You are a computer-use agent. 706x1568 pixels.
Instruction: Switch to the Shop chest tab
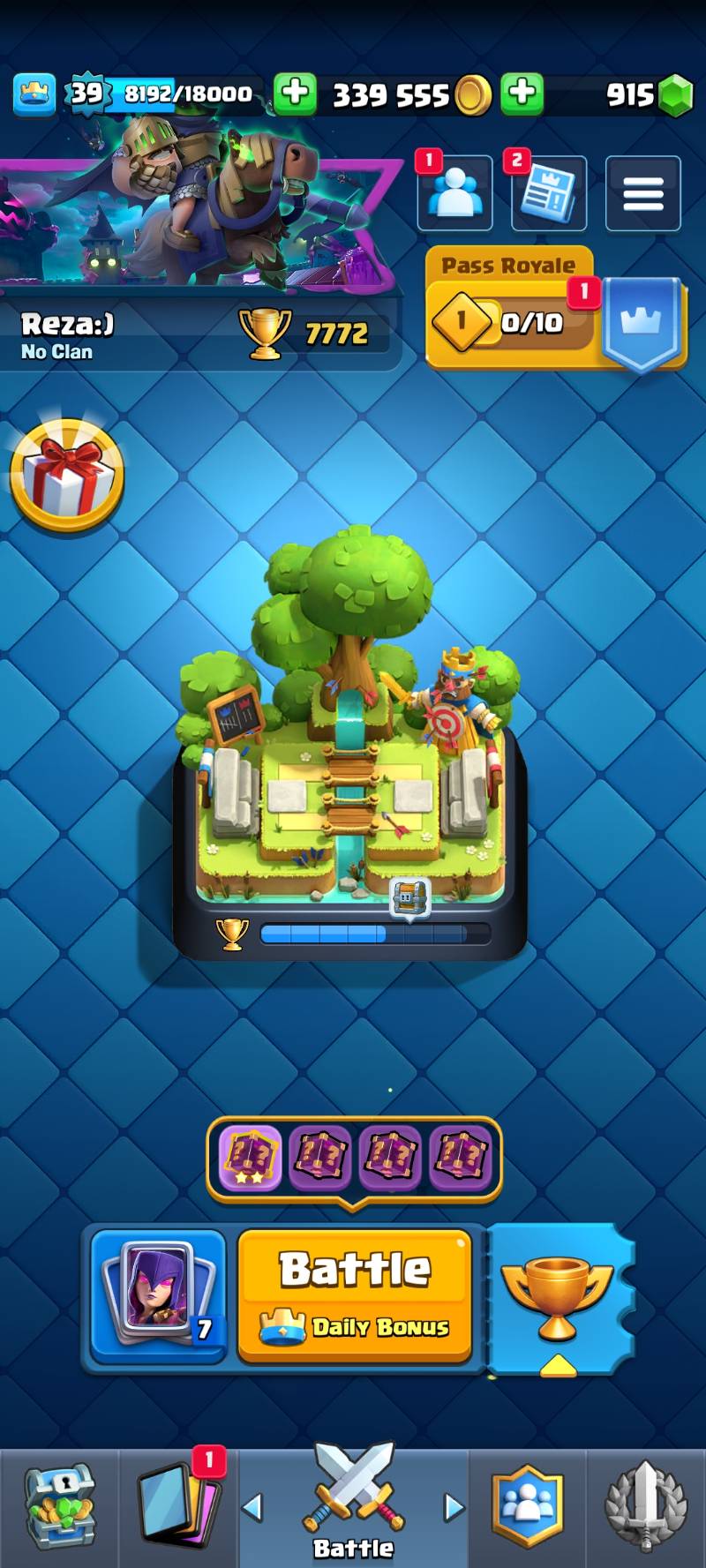[59, 1506]
